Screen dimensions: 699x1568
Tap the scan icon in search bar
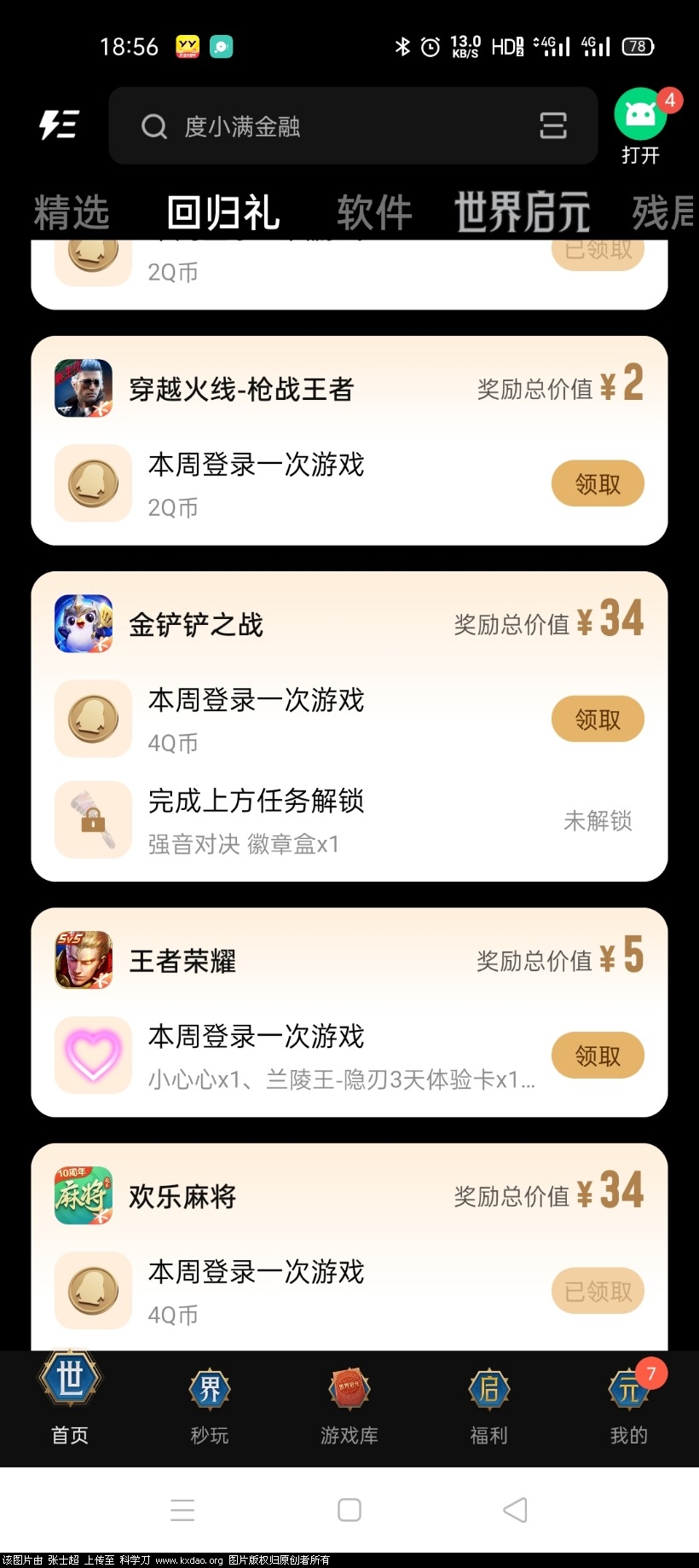[x=553, y=126]
